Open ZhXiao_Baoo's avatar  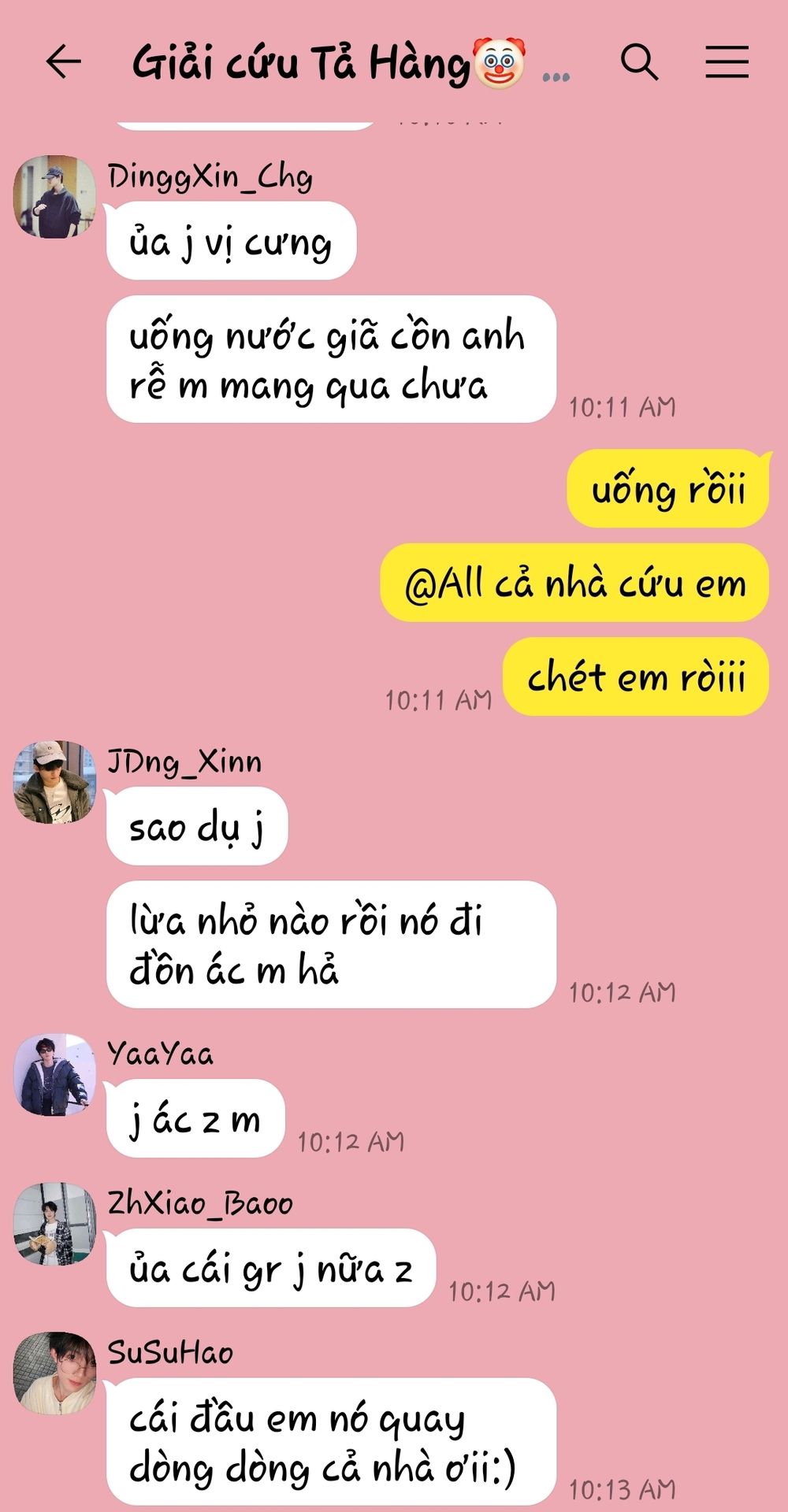[54, 1224]
